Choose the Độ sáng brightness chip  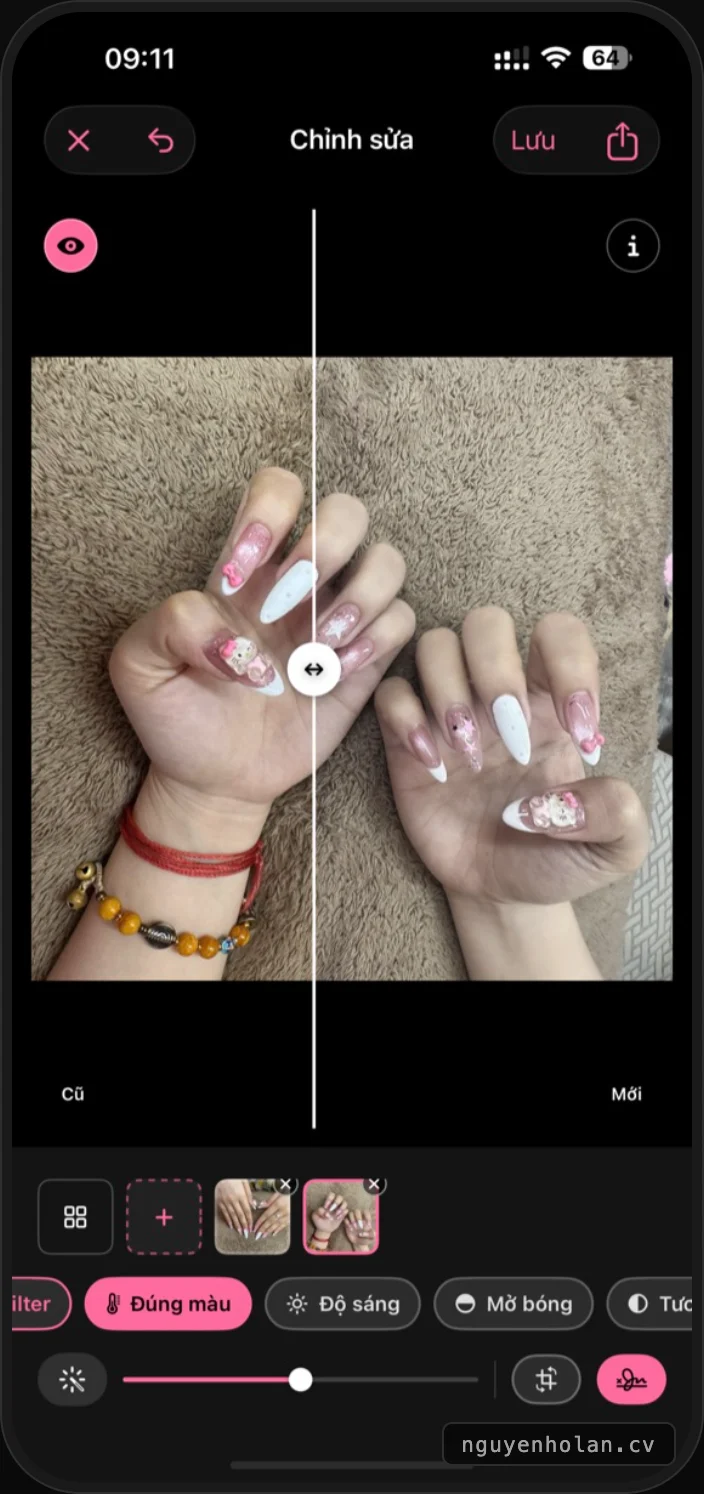tap(342, 1304)
